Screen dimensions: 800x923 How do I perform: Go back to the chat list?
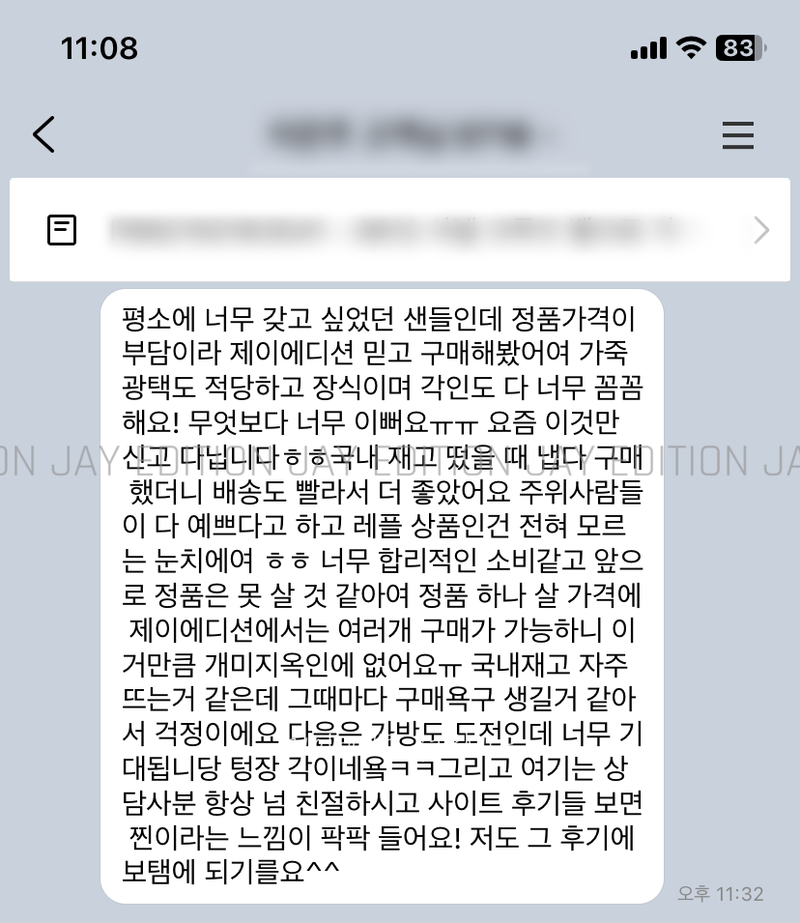(x=44, y=134)
